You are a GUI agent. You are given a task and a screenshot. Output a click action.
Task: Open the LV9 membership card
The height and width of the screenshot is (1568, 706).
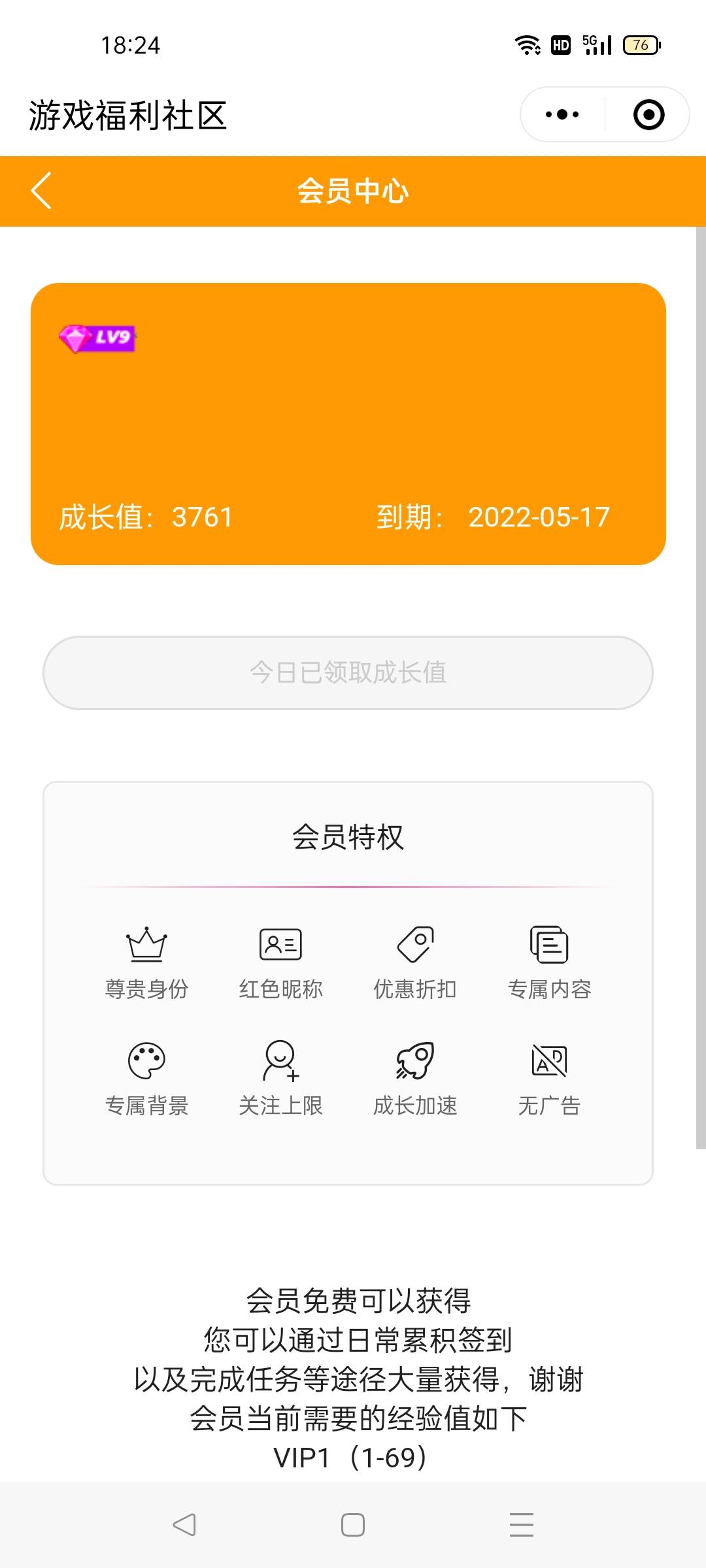pyautogui.click(x=348, y=423)
